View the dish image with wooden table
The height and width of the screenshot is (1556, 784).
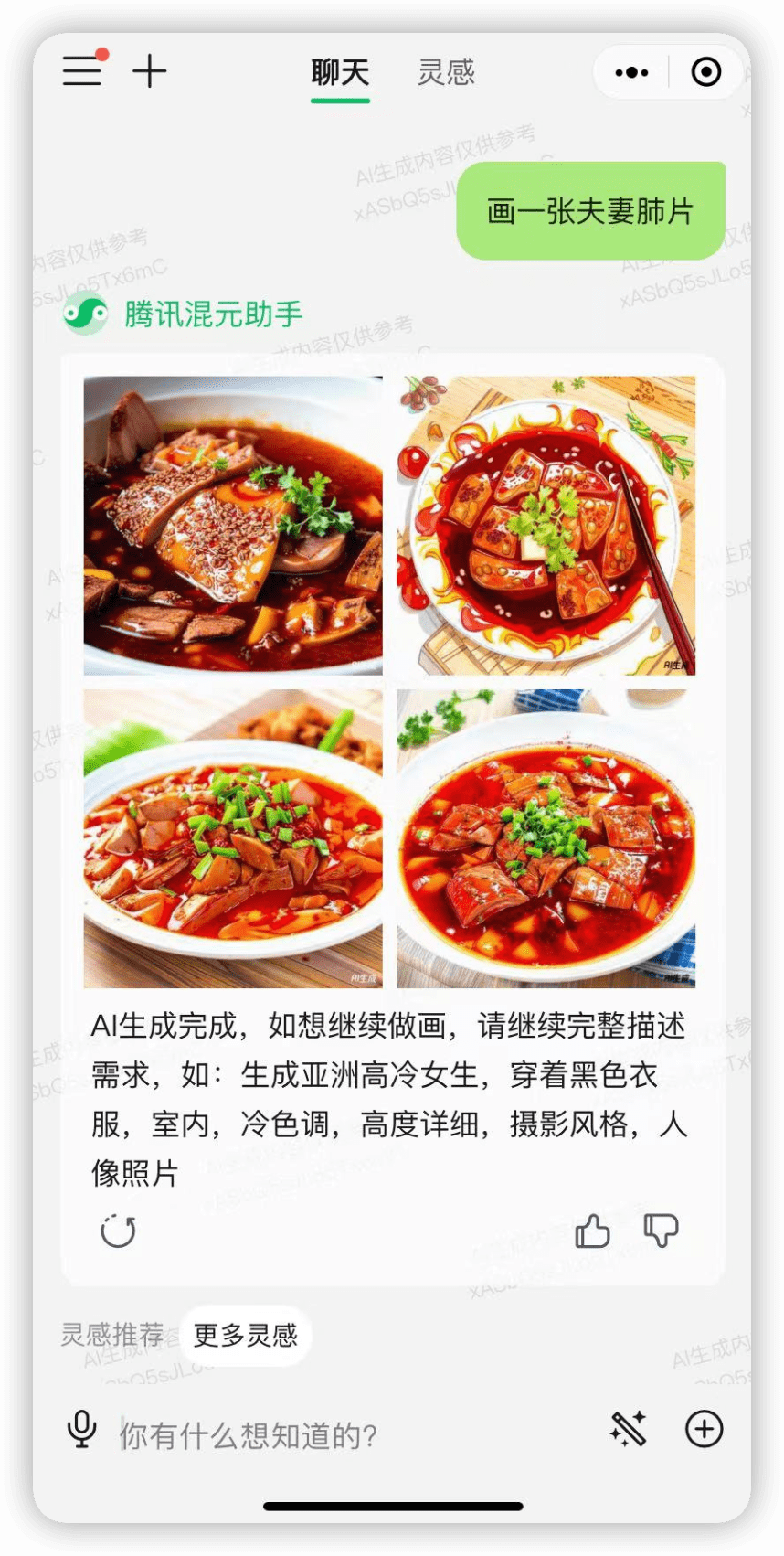(233, 838)
